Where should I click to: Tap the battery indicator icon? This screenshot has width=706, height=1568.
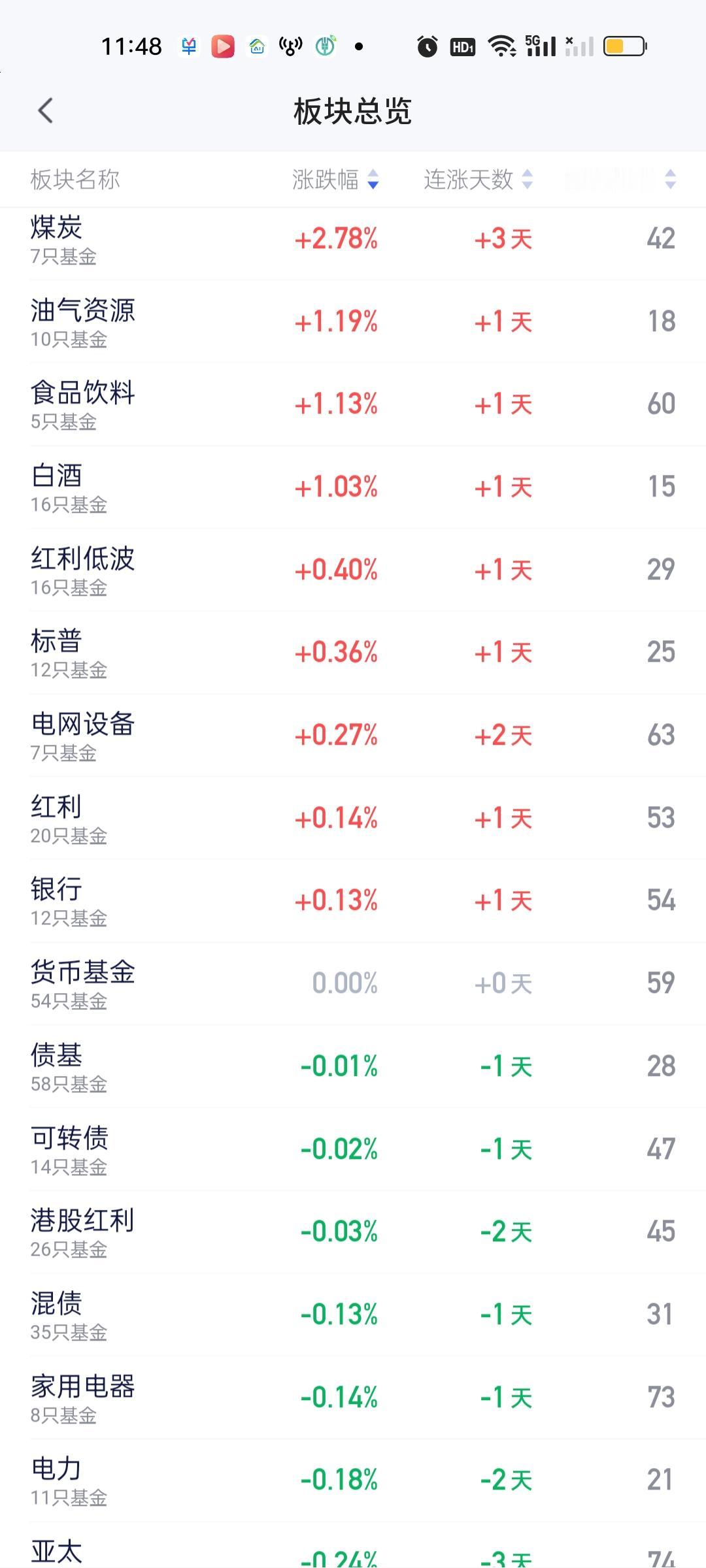click(x=624, y=46)
